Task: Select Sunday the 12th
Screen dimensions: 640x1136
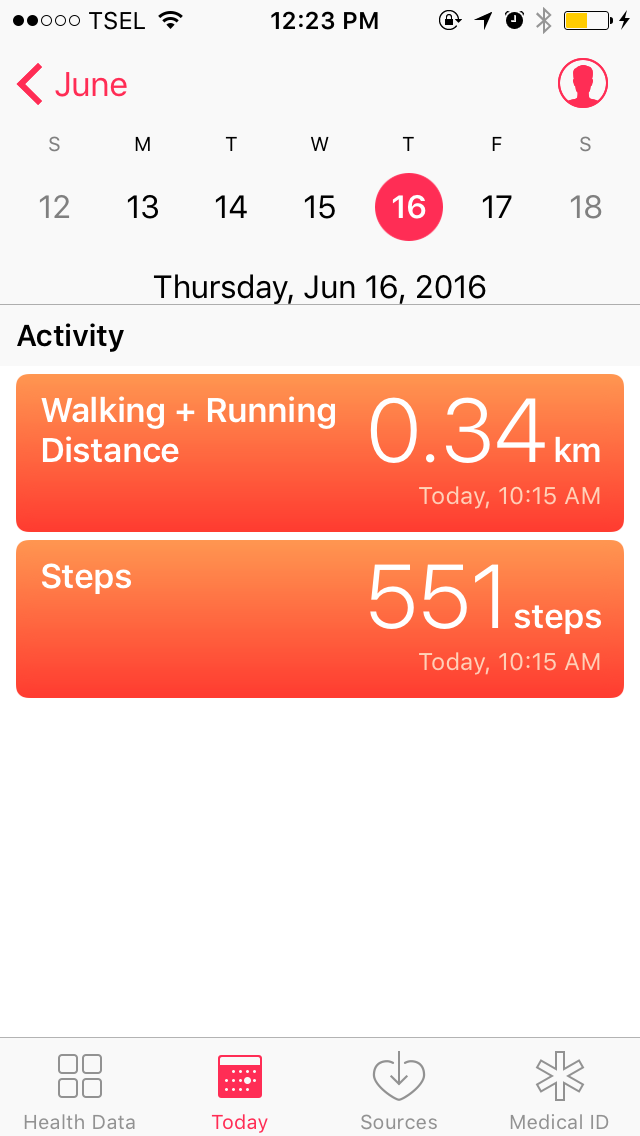Action: [54, 207]
